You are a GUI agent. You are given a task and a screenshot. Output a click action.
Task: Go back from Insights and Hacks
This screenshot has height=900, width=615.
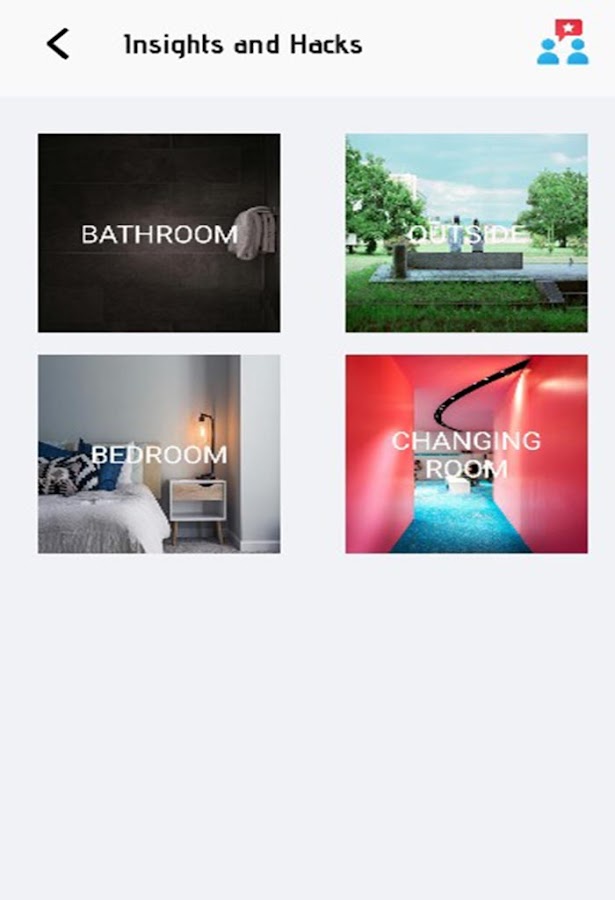click(58, 44)
